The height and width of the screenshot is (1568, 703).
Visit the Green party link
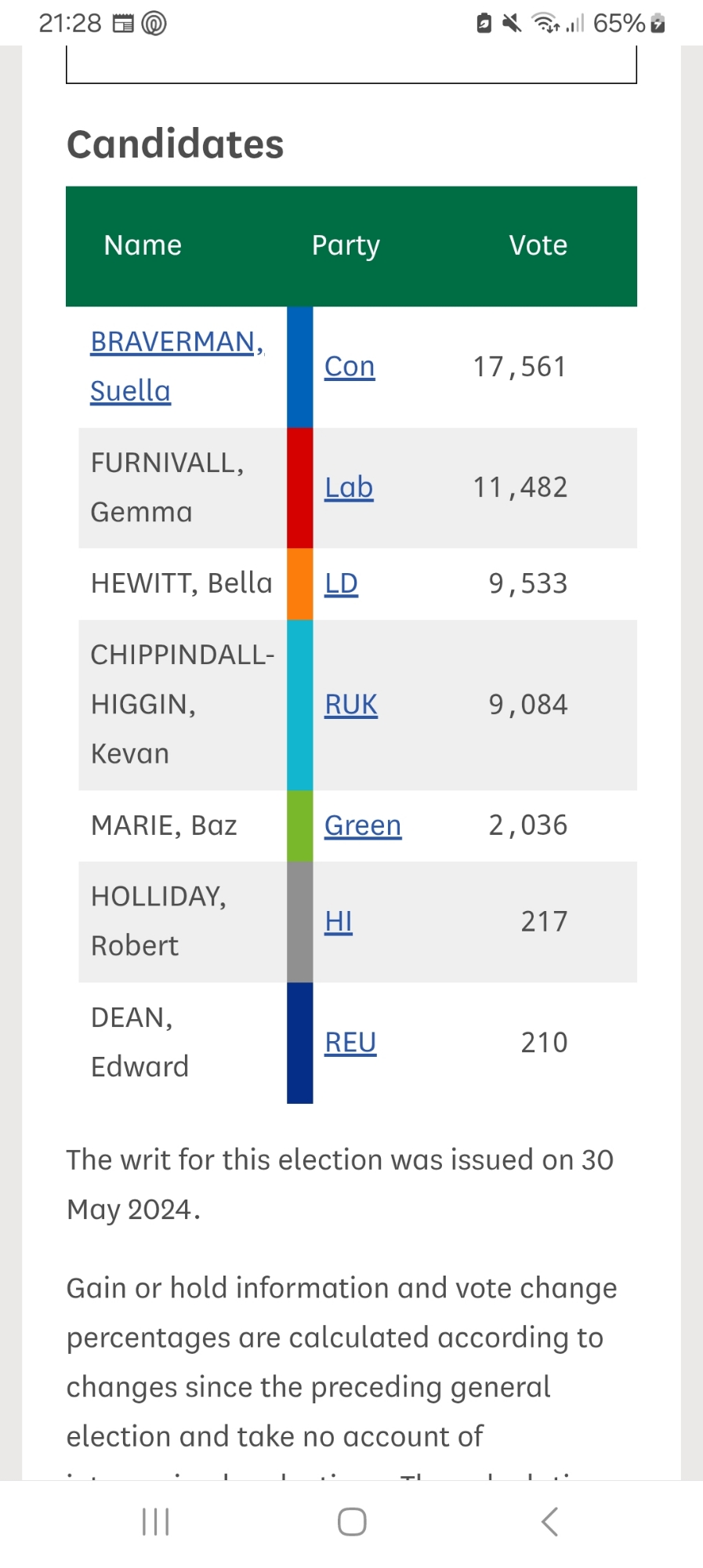click(363, 826)
